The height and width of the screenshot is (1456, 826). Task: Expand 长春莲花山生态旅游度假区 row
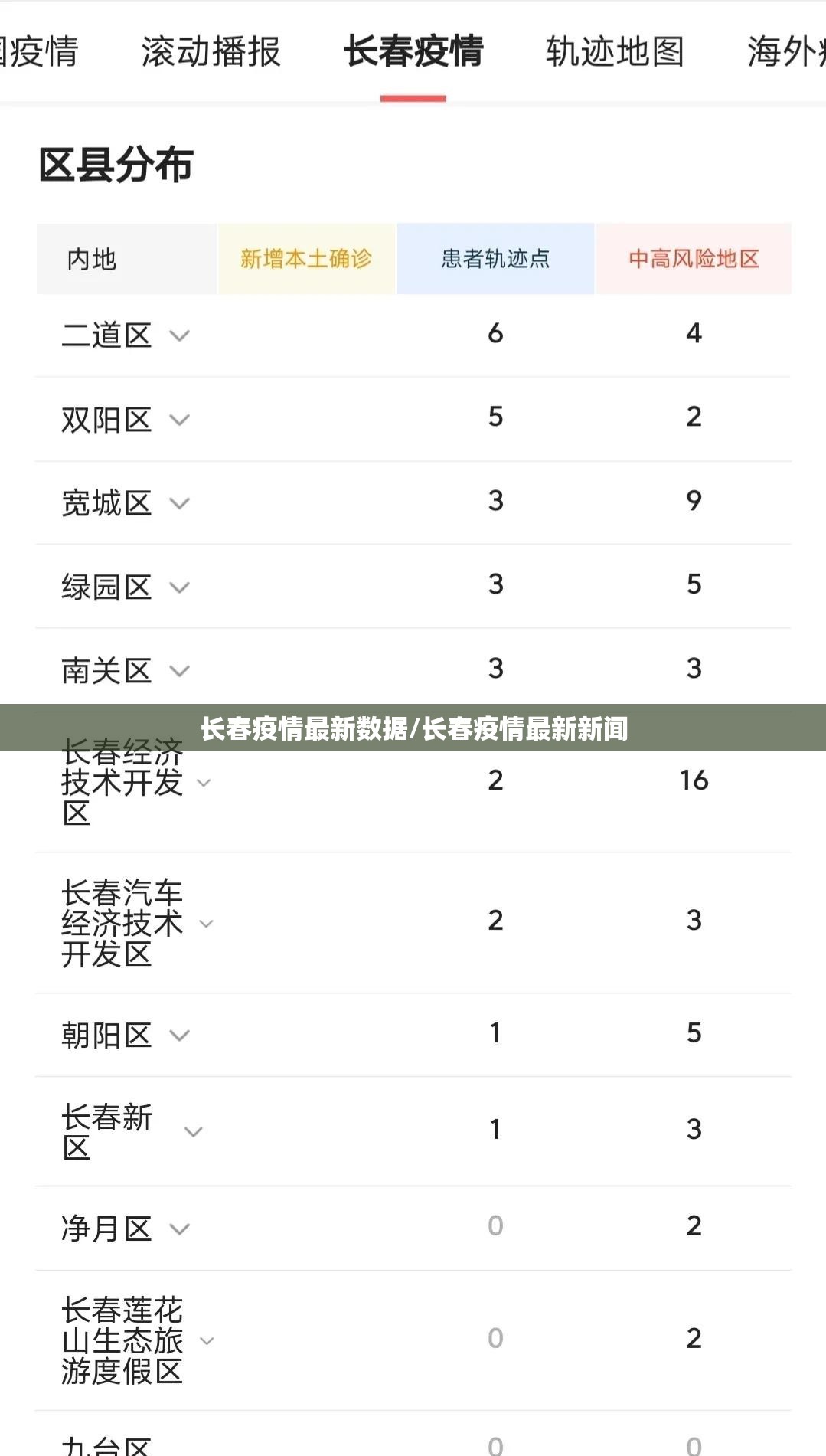[x=206, y=1340]
